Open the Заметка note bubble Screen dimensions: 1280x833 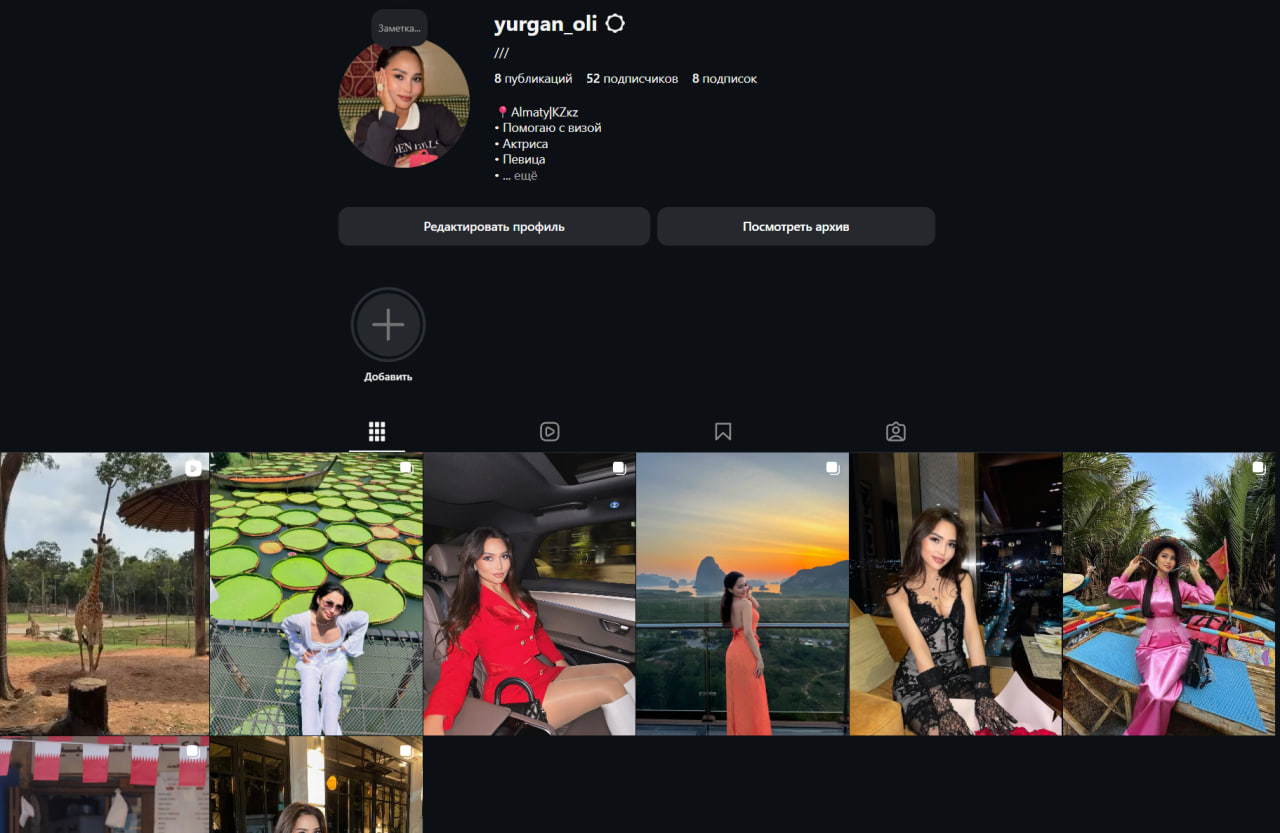pyautogui.click(x=399, y=28)
